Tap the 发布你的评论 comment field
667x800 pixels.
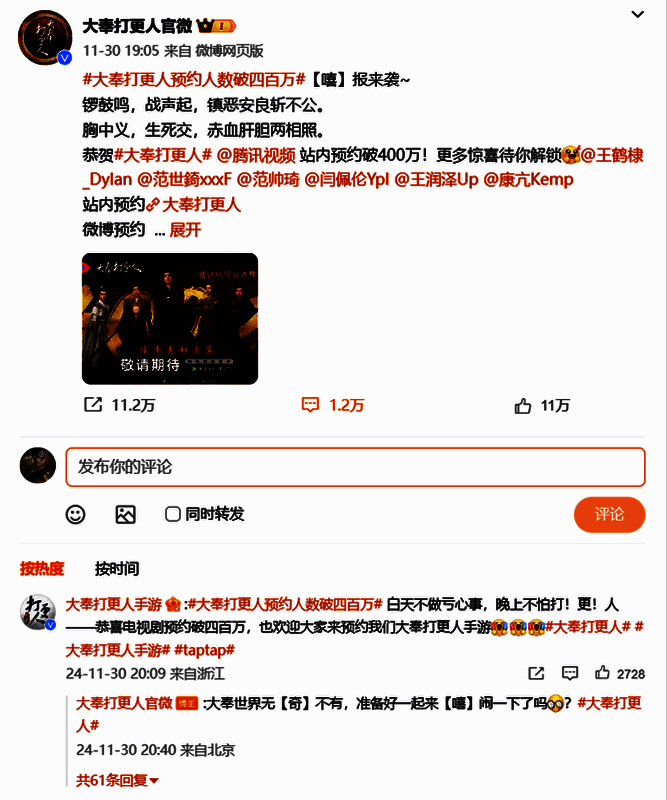click(355, 467)
